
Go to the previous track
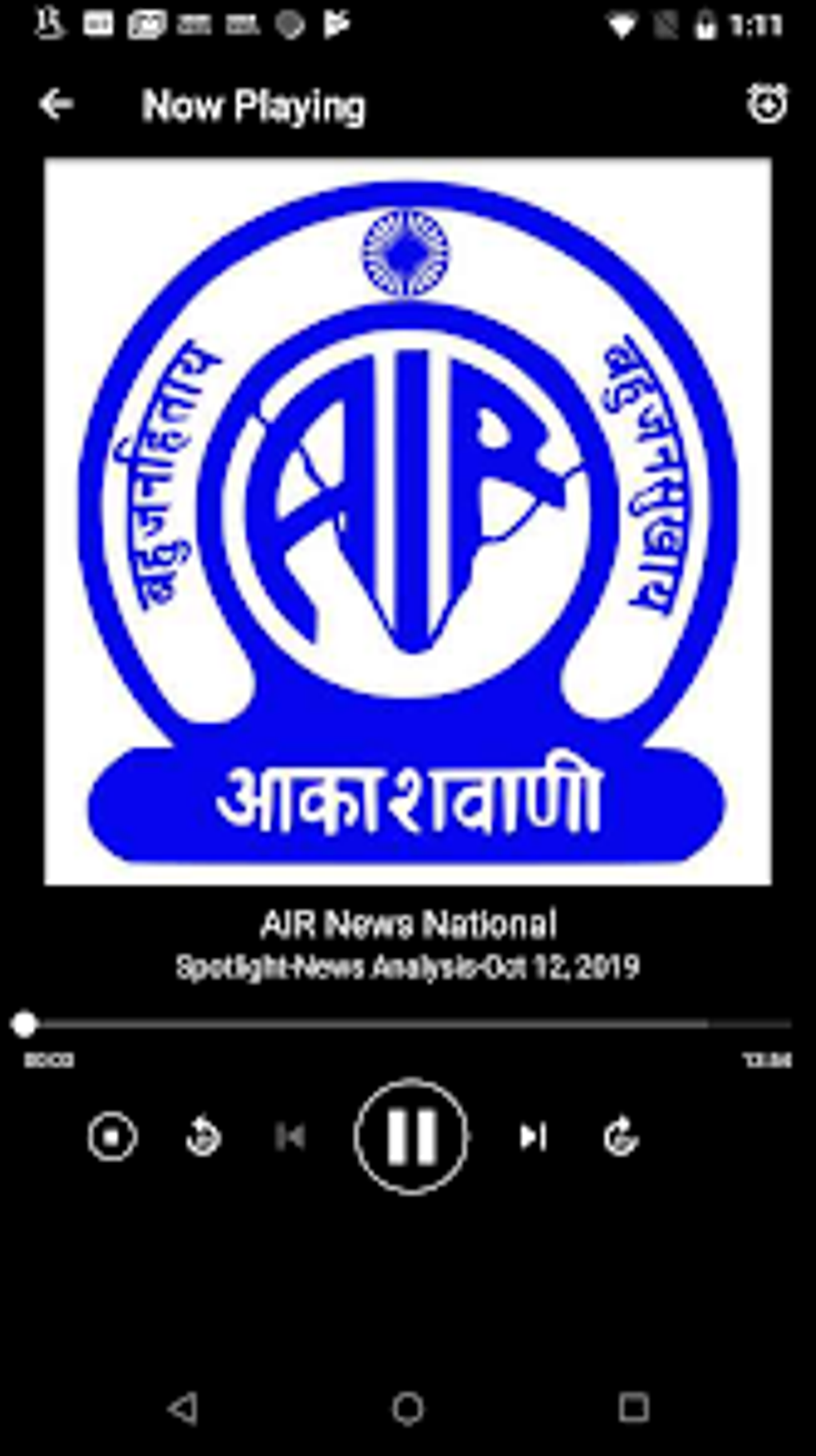click(x=290, y=1137)
